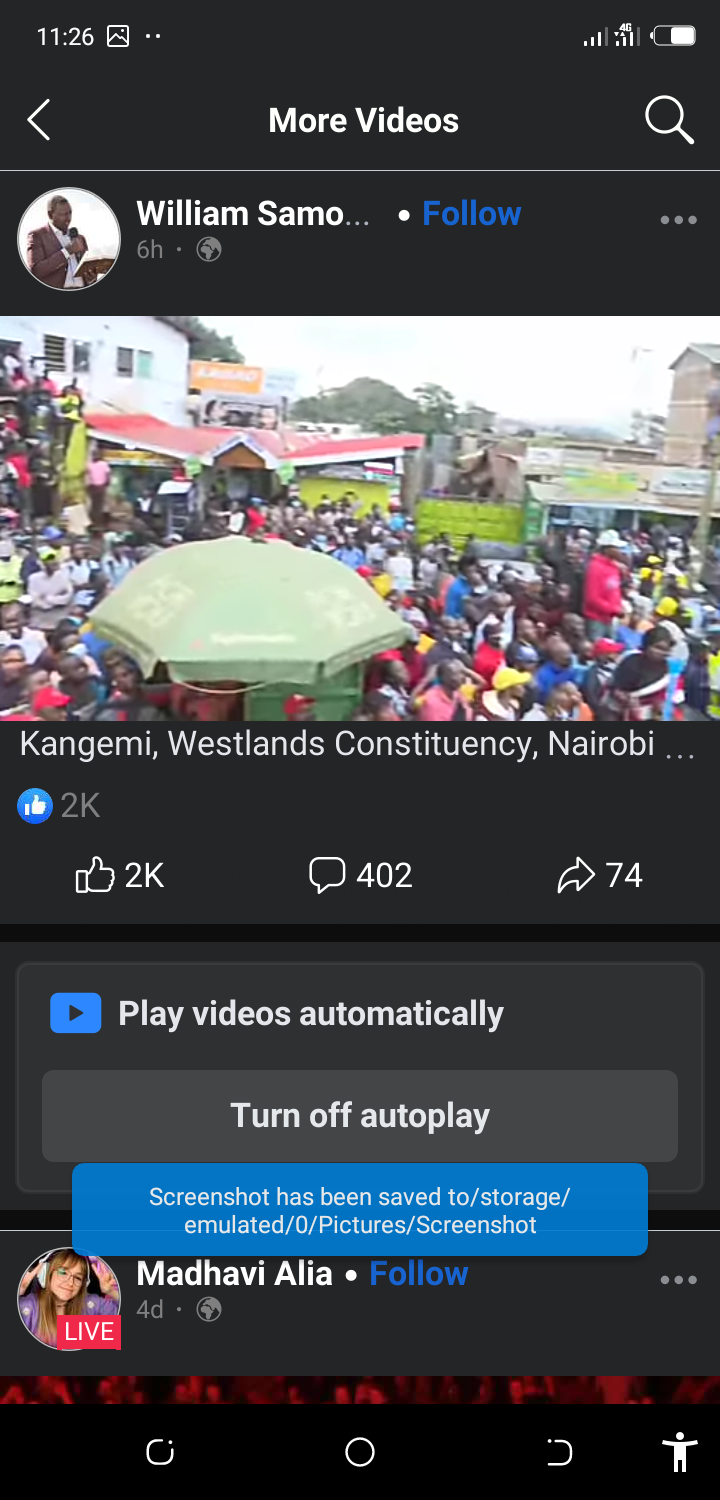The height and width of the screenshot is (1500, 720).
Task: Open the search magnifier icon
Action: click(669, 121)
